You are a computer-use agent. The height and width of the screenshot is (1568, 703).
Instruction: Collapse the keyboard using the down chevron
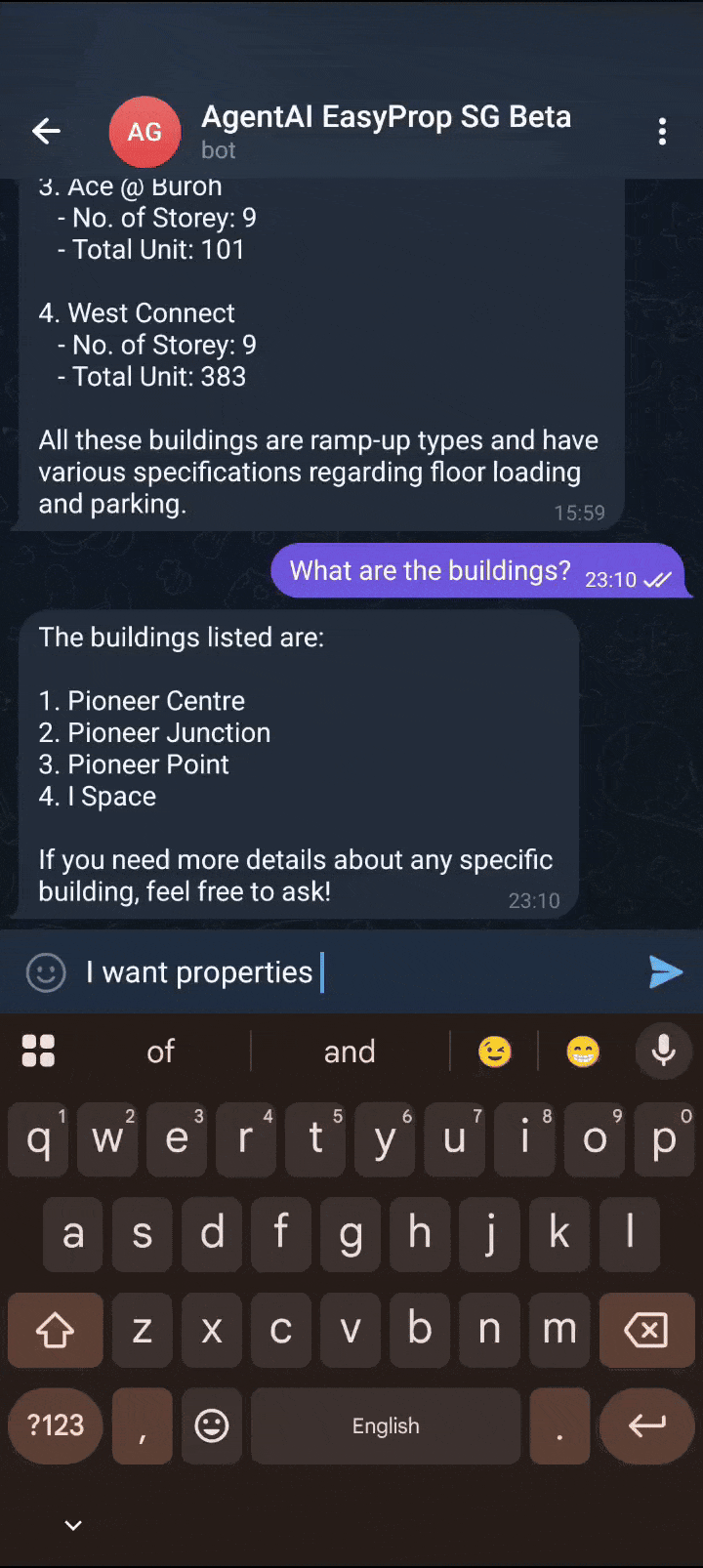pyautogui.click(x=72, y=1523)
